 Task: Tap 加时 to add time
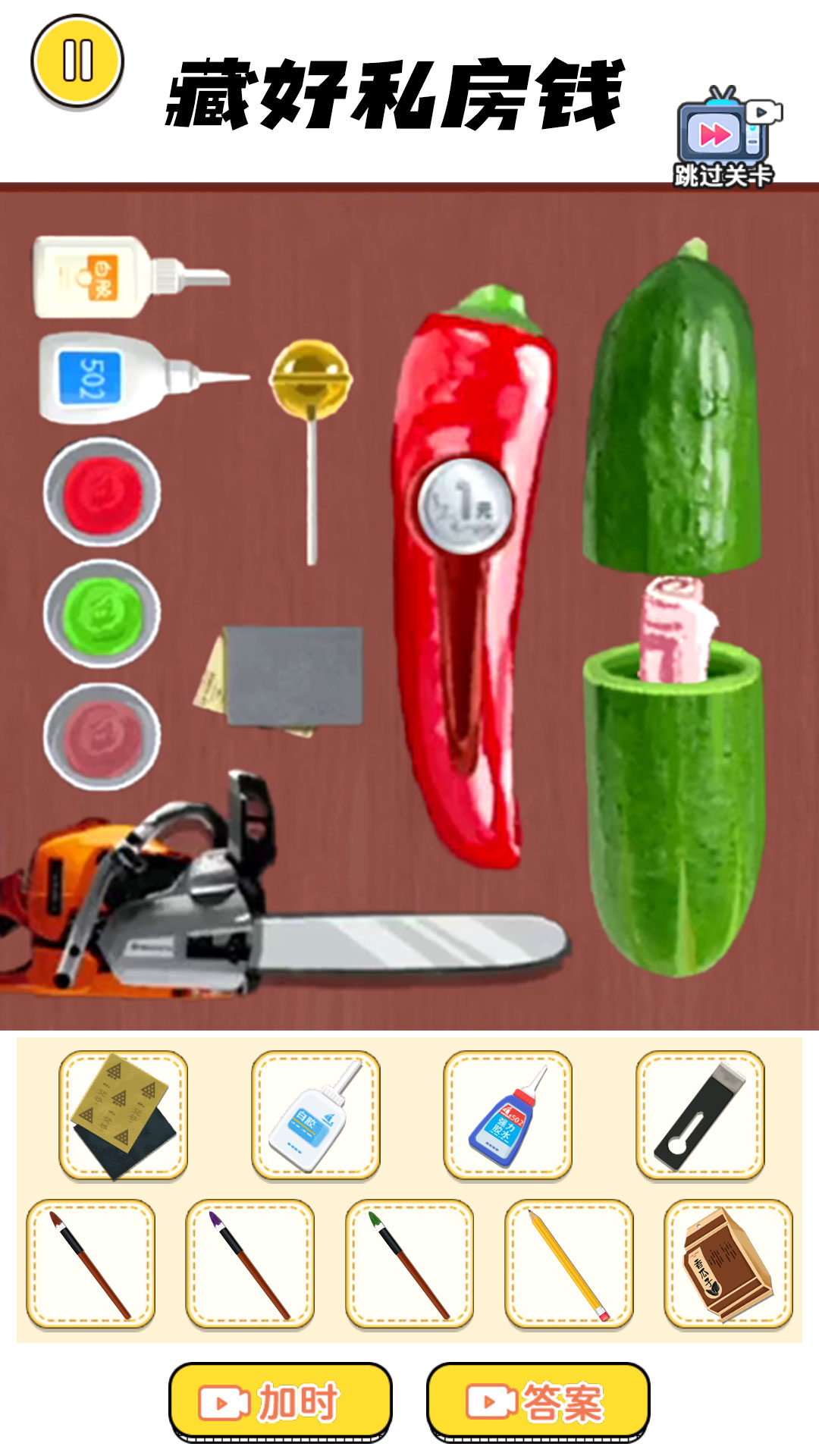[x=280, y=1401]
